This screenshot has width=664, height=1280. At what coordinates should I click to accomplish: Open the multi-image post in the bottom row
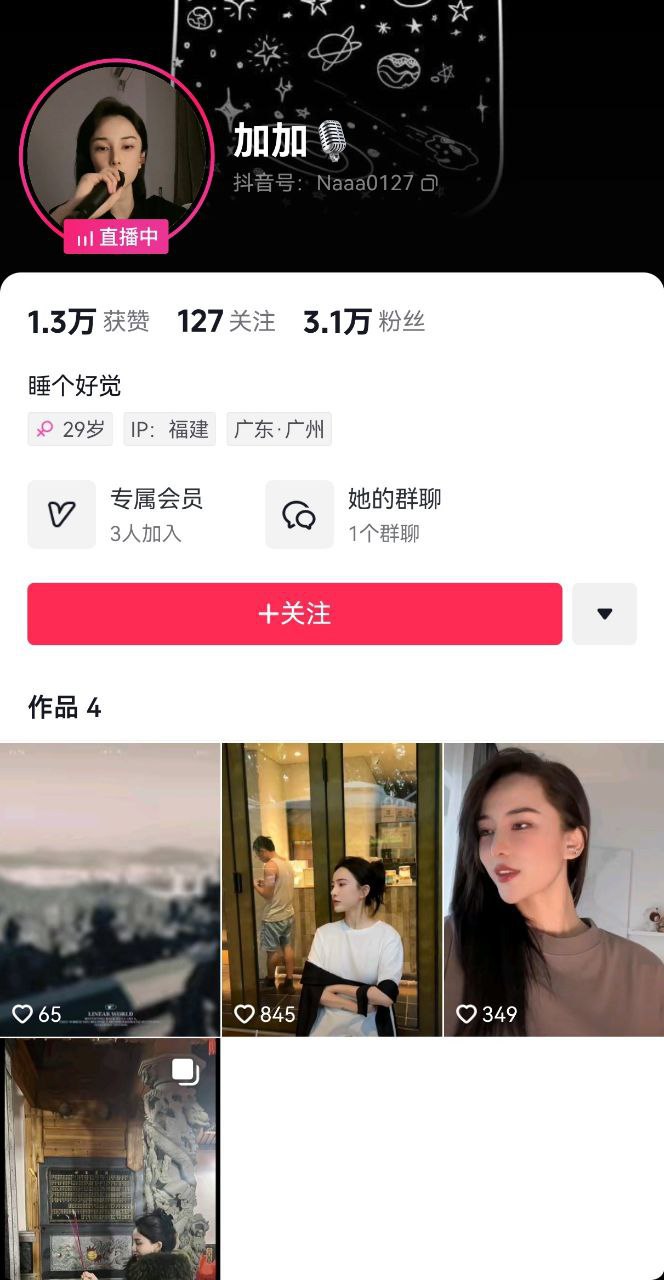110,1160
